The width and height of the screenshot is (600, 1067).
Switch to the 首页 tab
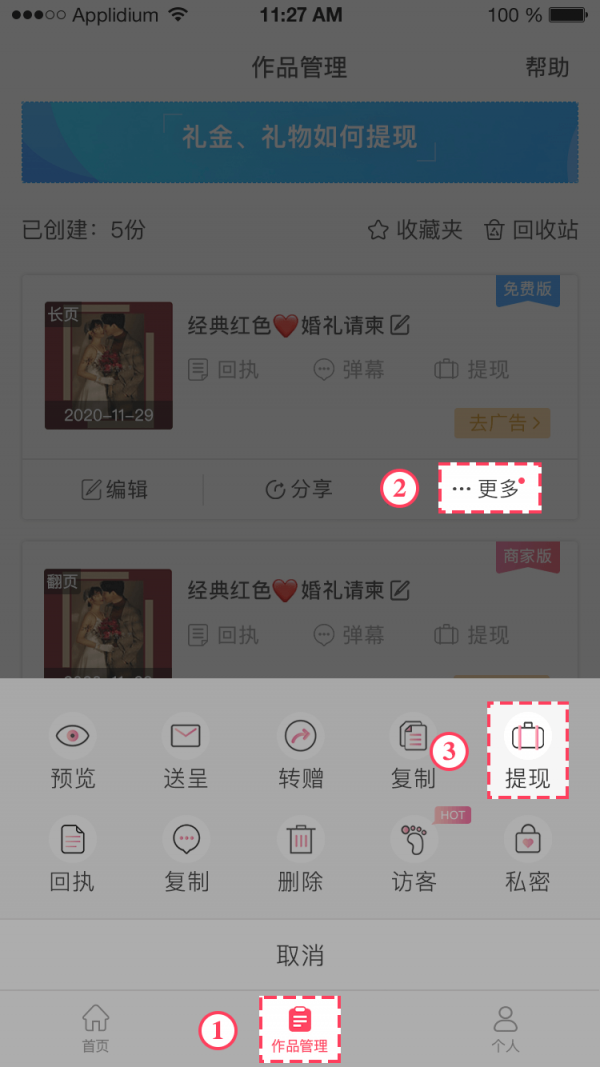95,1029
